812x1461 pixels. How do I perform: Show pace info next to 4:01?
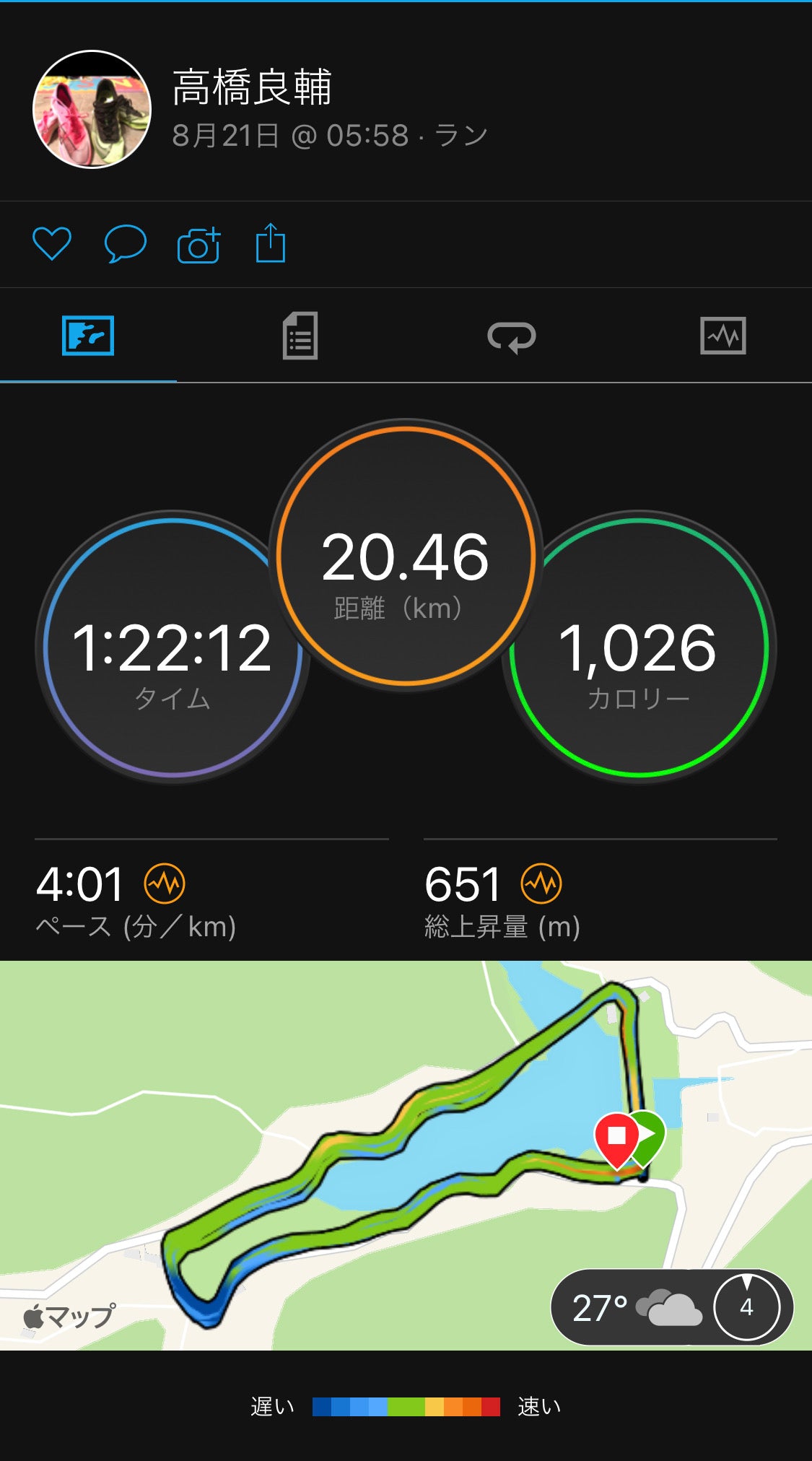165,884
